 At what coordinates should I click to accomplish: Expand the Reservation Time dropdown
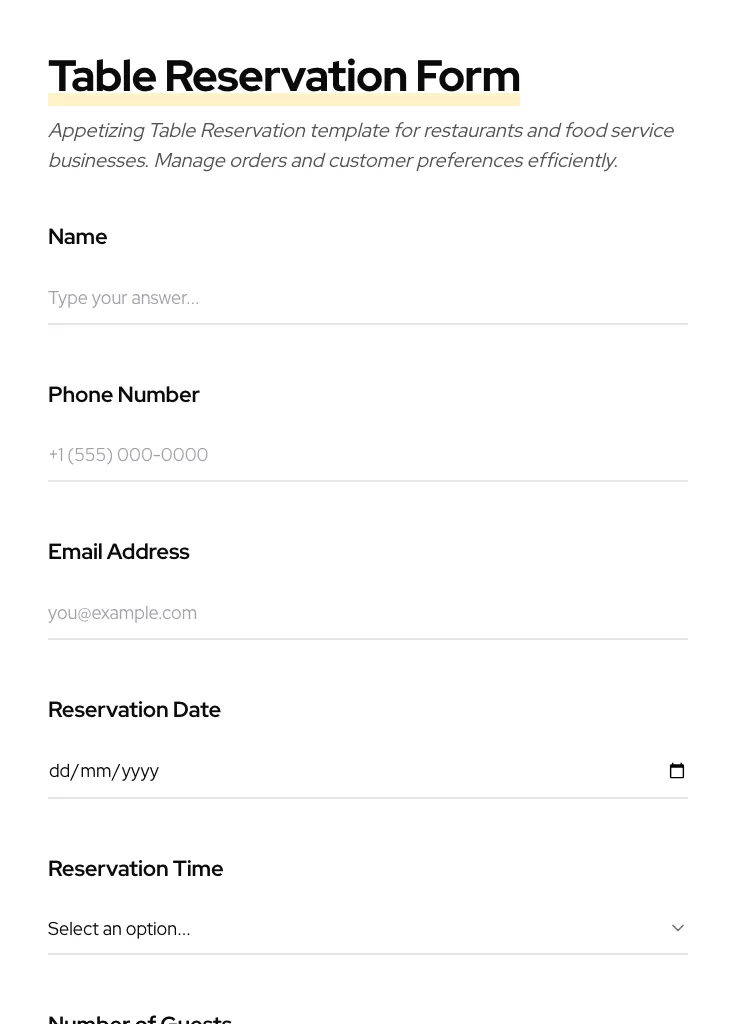(x=367, y=929)
